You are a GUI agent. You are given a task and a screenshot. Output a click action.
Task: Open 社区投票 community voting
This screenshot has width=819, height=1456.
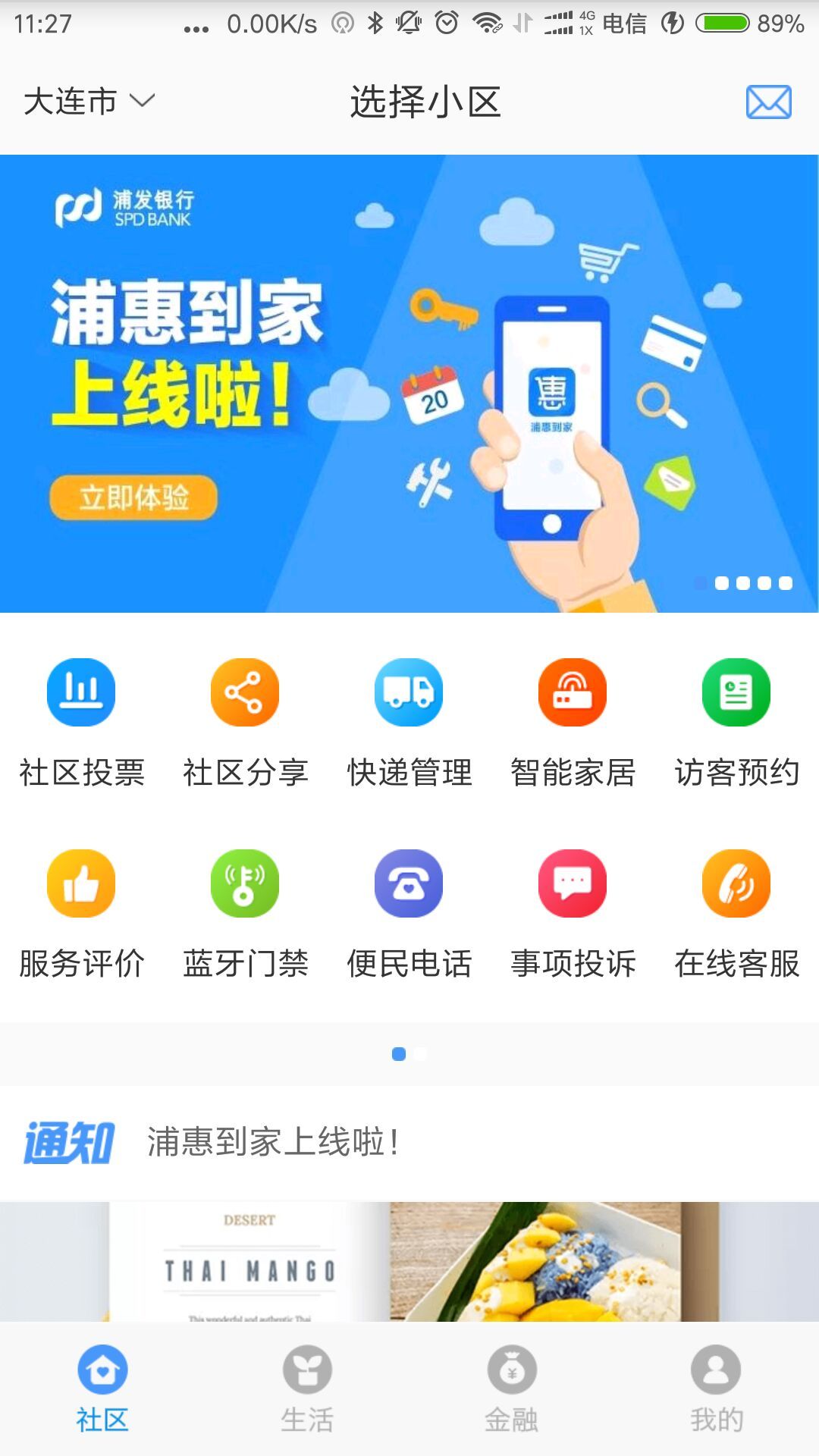(x=81, y=720)
